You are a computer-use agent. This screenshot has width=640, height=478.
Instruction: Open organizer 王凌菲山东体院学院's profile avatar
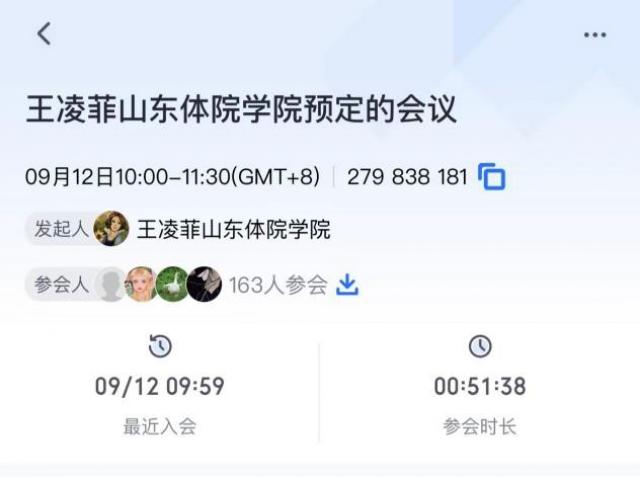(111, 229)
